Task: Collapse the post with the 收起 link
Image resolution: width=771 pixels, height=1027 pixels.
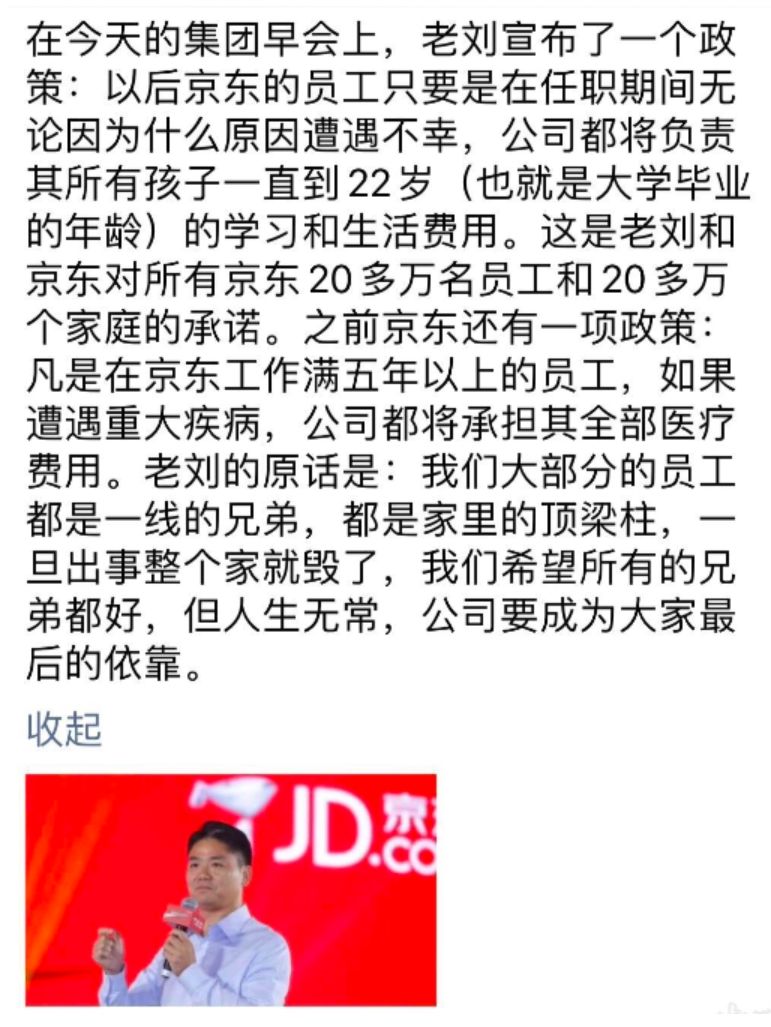Action: click(x=64, y=729)
